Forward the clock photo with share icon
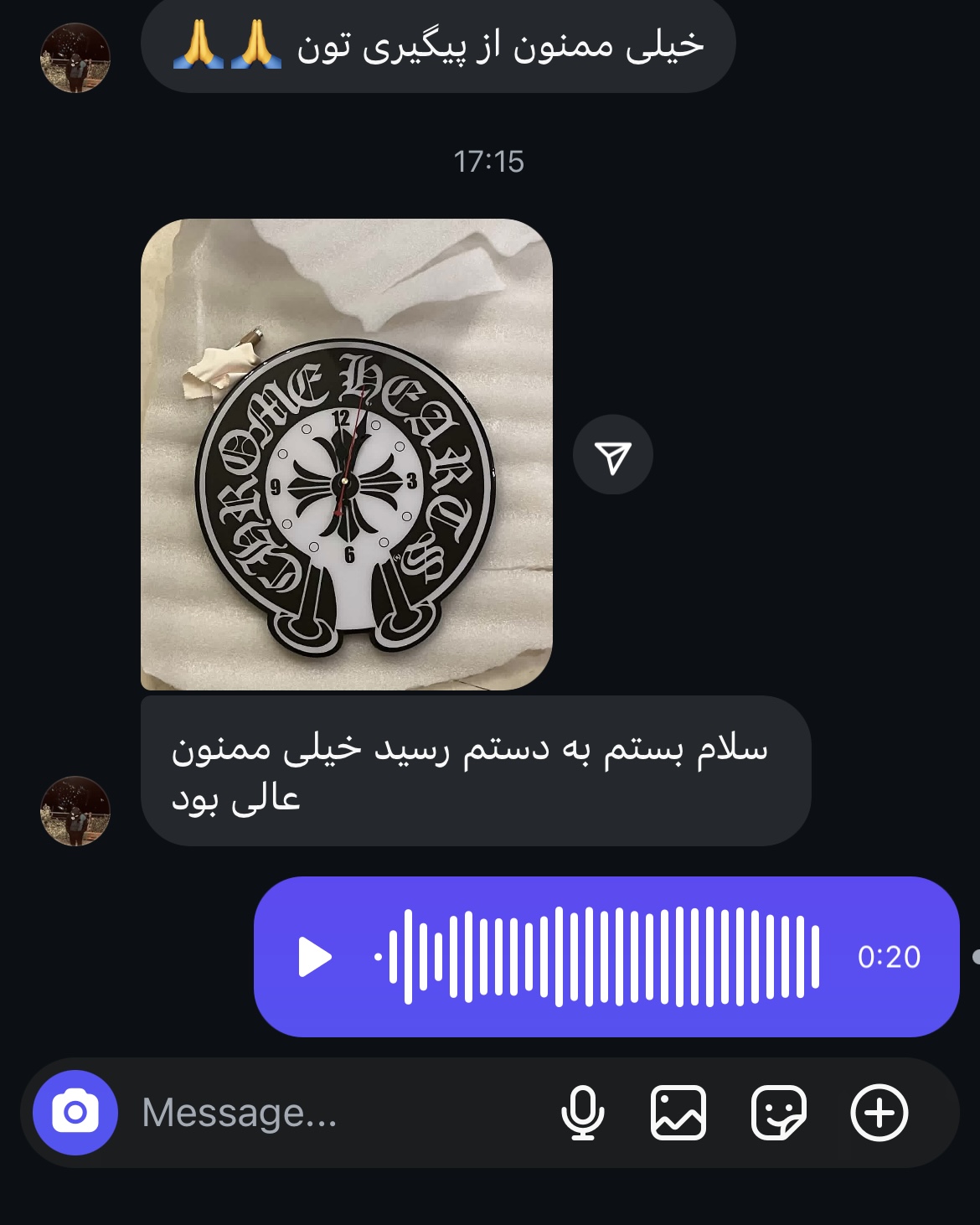 coord(612,455)
